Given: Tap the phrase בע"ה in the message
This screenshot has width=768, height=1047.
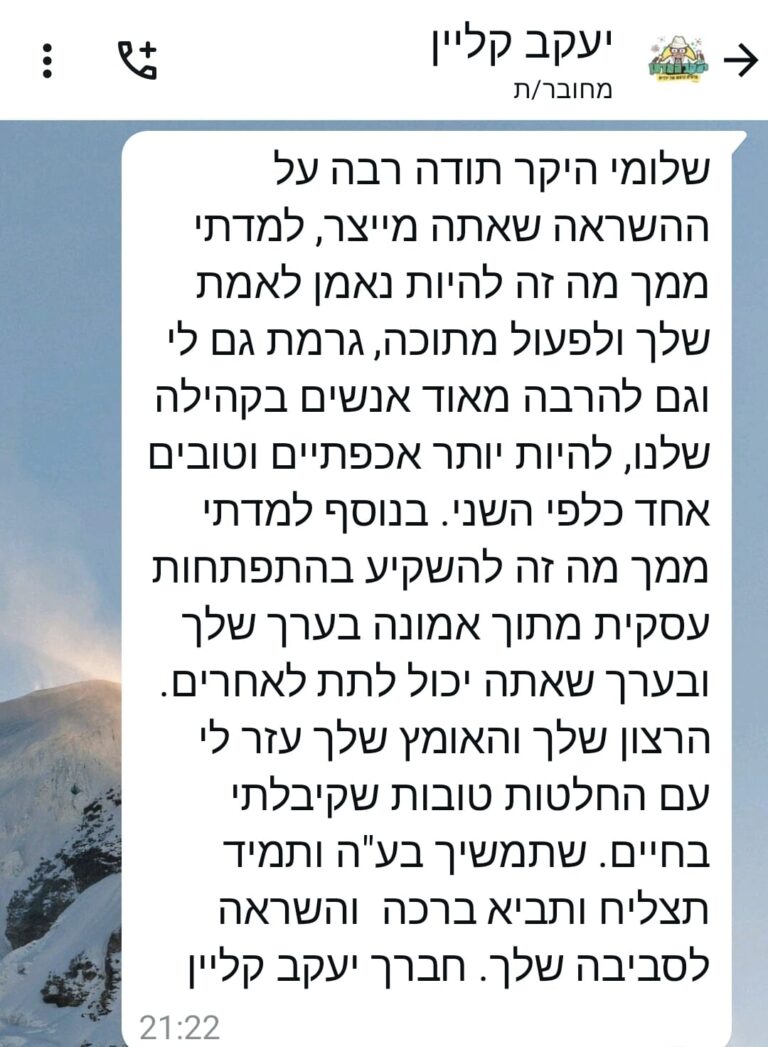Looking at the screenshot, I should (390, 849).
